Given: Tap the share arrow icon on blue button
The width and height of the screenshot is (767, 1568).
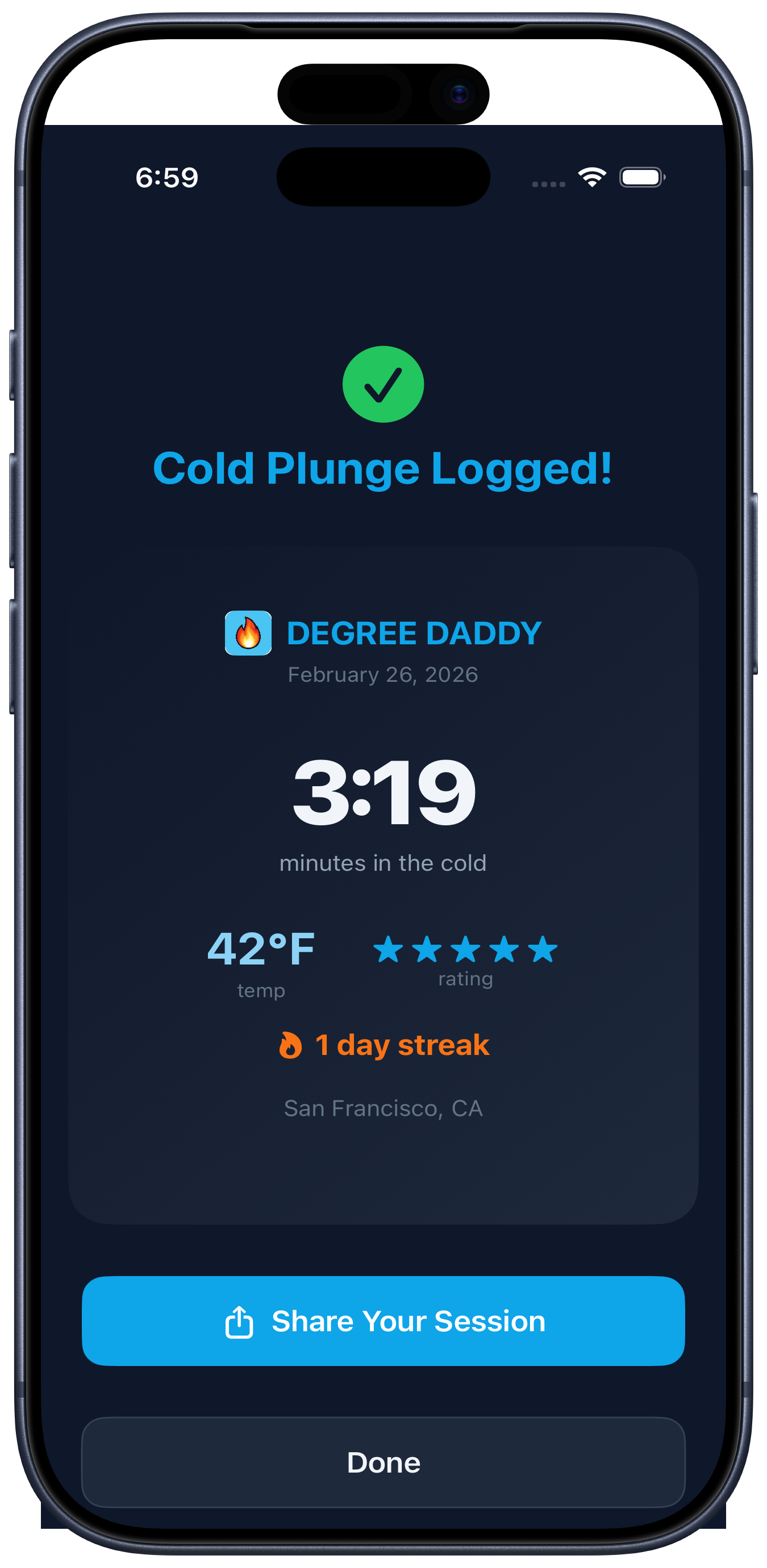Looking at the screenshot, I should click(240, 1321).
